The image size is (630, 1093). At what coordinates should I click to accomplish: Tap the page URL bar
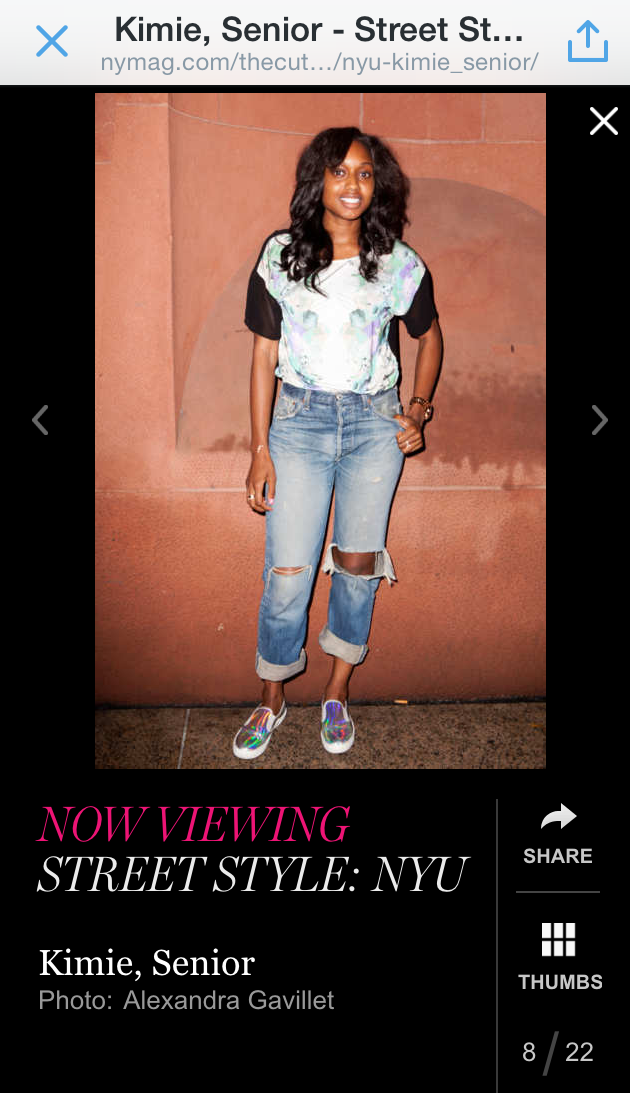click(x=319, y=62)
